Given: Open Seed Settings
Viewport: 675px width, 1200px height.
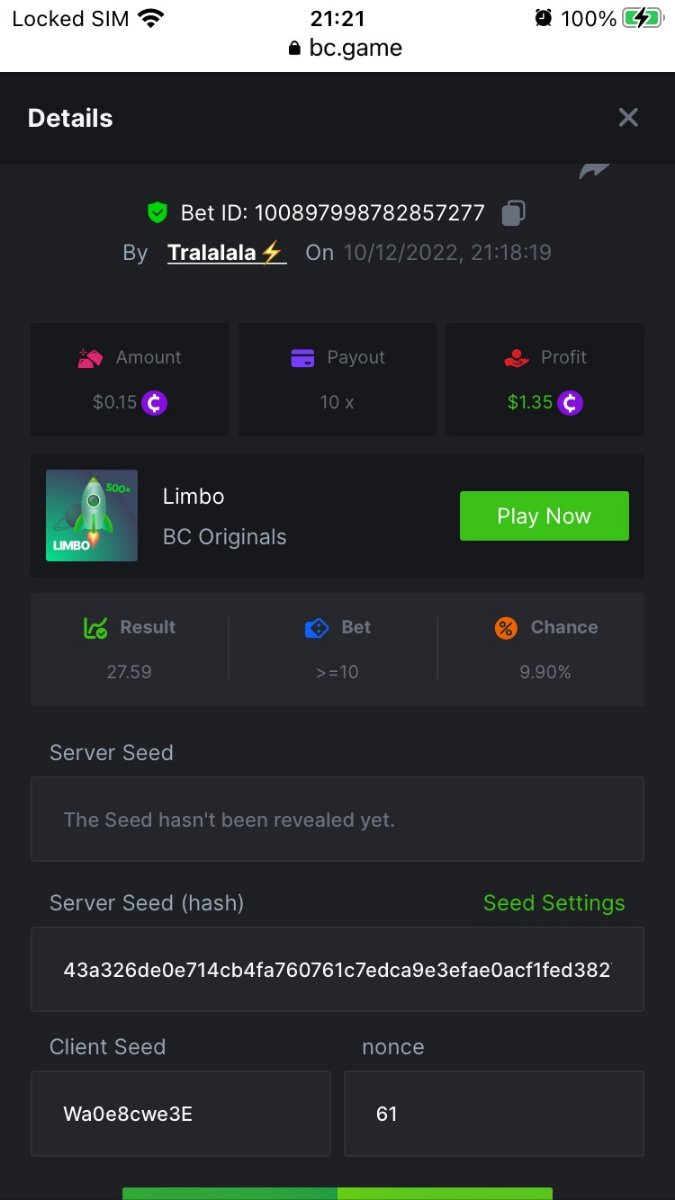Looking at the screenshot, I should pos(554,903).
